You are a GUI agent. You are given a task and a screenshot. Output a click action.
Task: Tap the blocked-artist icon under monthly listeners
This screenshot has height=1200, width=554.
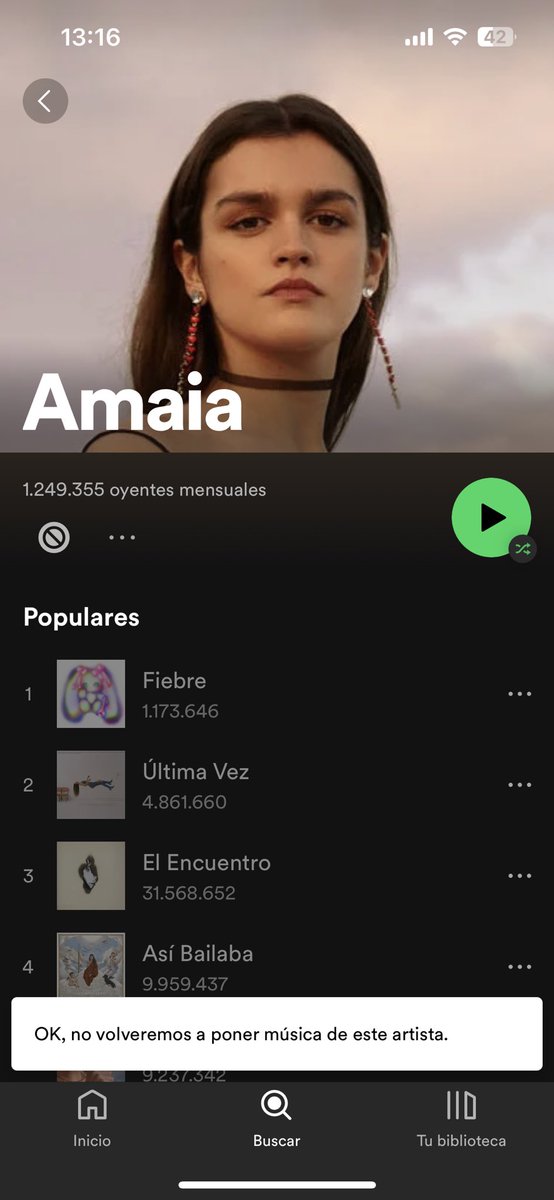pos(54,538)
